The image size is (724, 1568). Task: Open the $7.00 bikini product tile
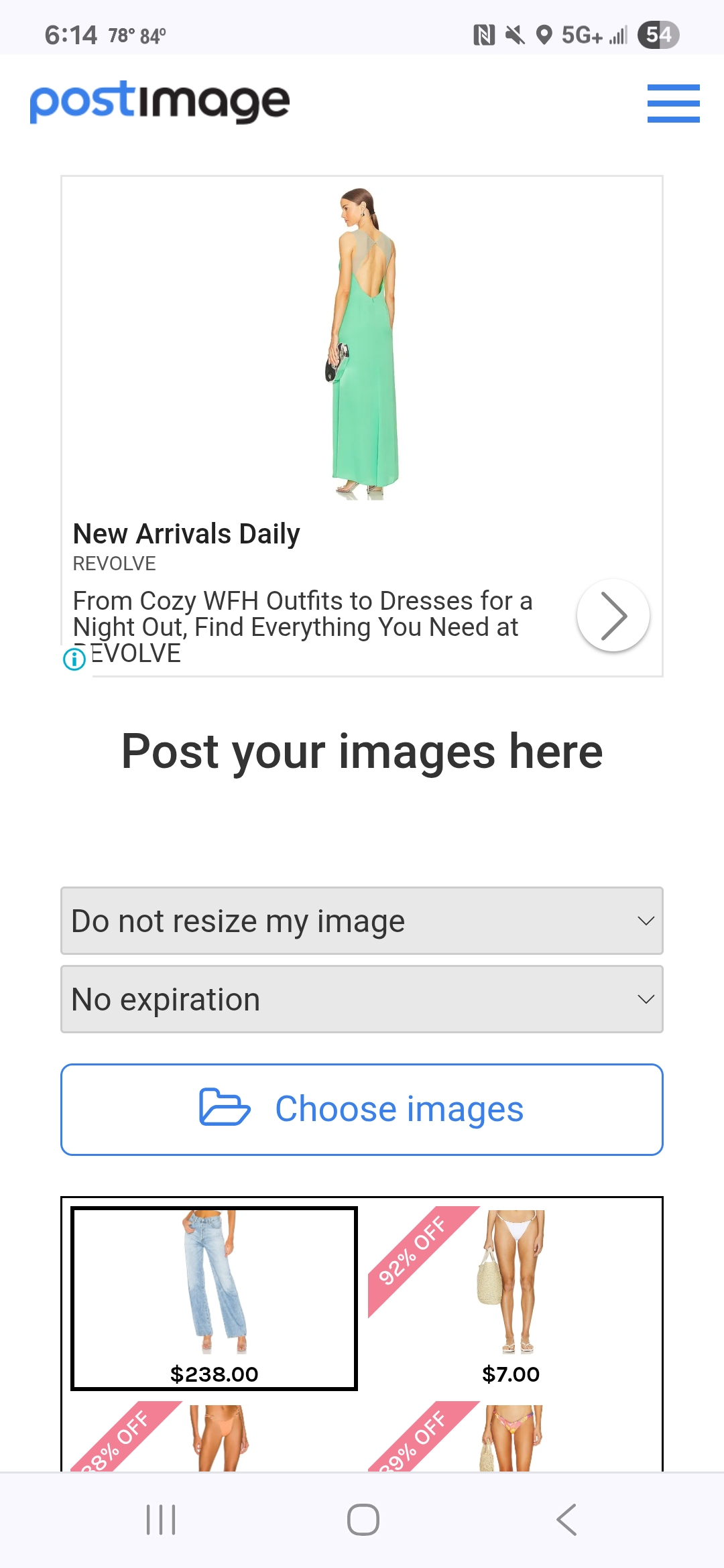(511, 1299)
